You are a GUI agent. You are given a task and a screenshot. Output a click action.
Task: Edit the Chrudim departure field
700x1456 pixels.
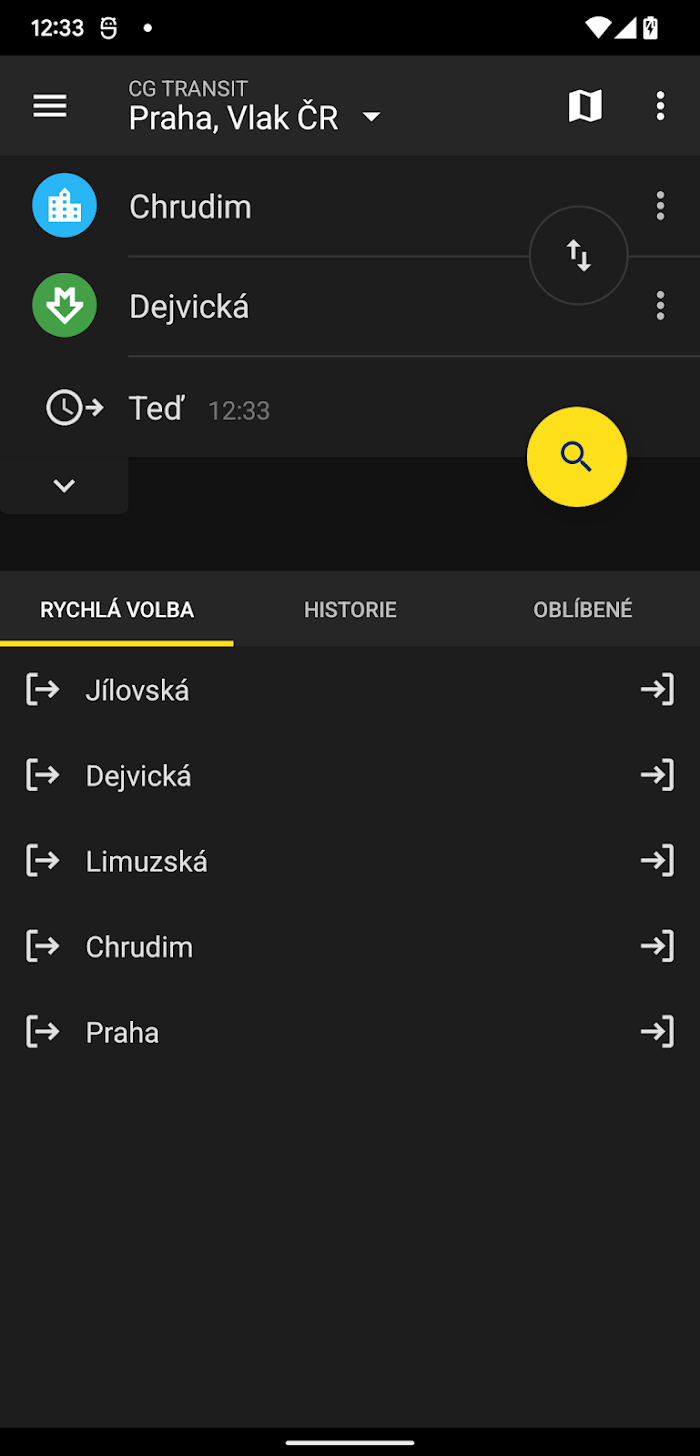click(x=330, y=207)
